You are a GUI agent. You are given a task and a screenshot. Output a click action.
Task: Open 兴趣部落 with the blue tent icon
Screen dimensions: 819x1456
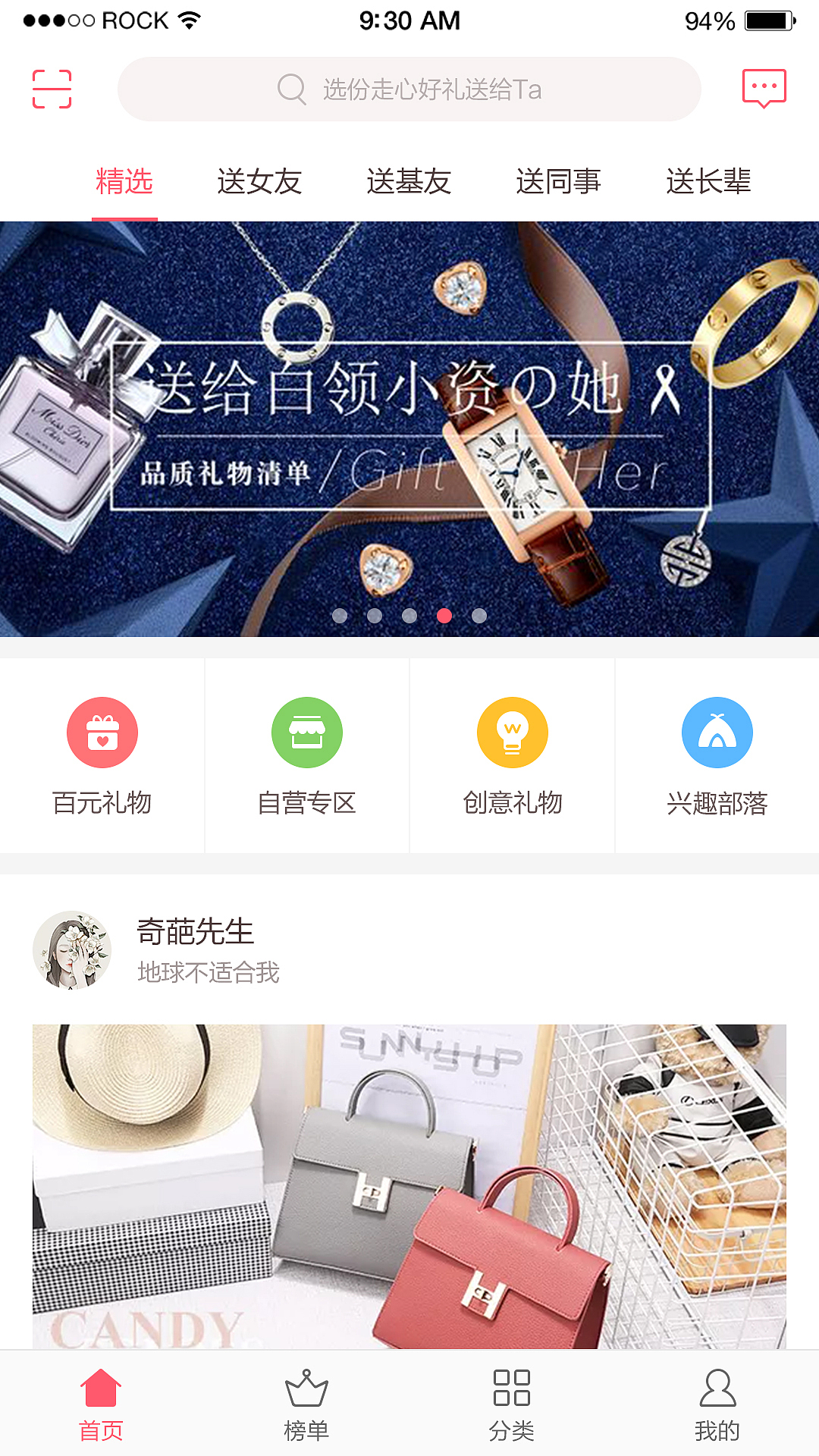pyautogui.click(x=717, y=733)
